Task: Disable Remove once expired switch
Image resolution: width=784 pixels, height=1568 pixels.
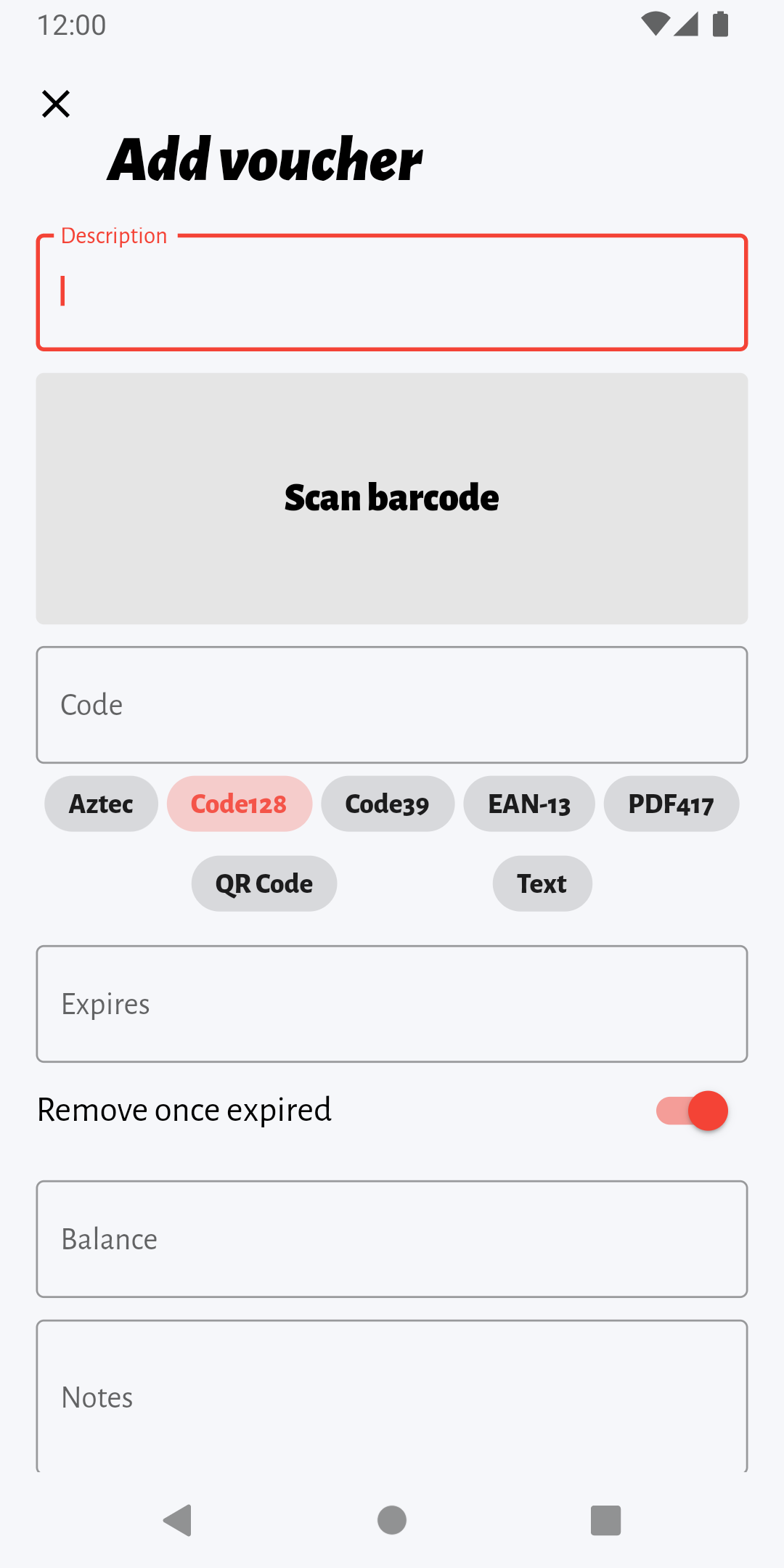Action: coord(692,1111)
